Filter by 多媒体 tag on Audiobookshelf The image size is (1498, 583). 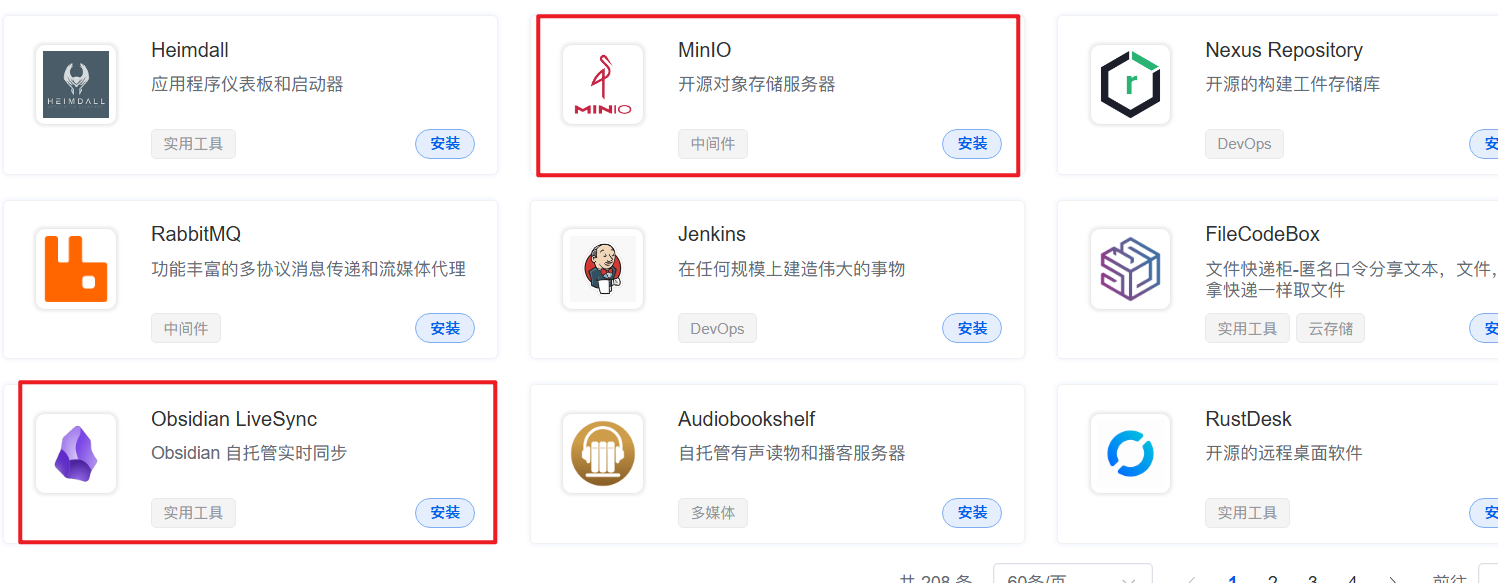click(713, 513)
